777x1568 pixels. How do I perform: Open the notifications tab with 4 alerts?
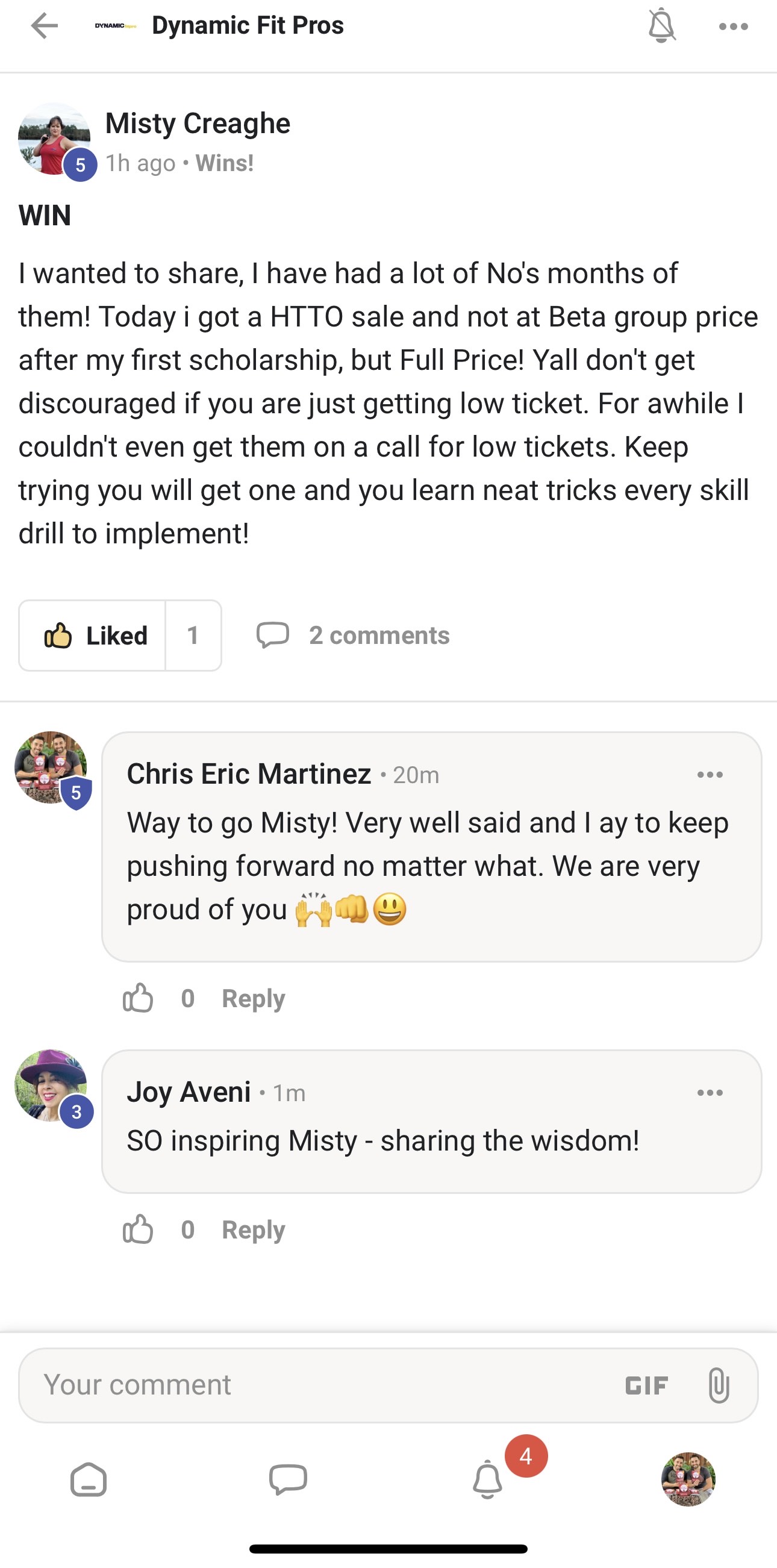pos(487,1479)
